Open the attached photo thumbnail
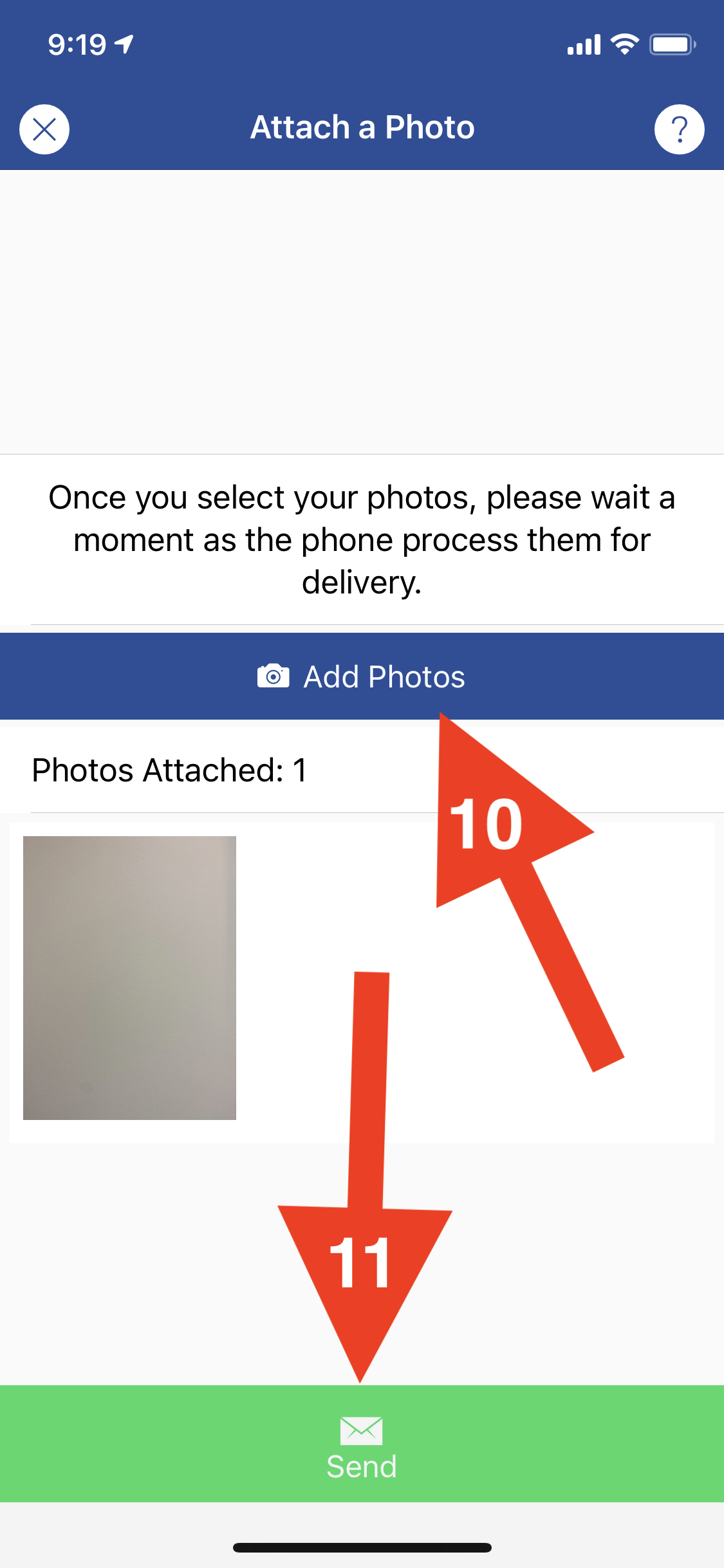The height and width of the screenshot is (1568, 724). pyautogui.click(x=129, y=978)
